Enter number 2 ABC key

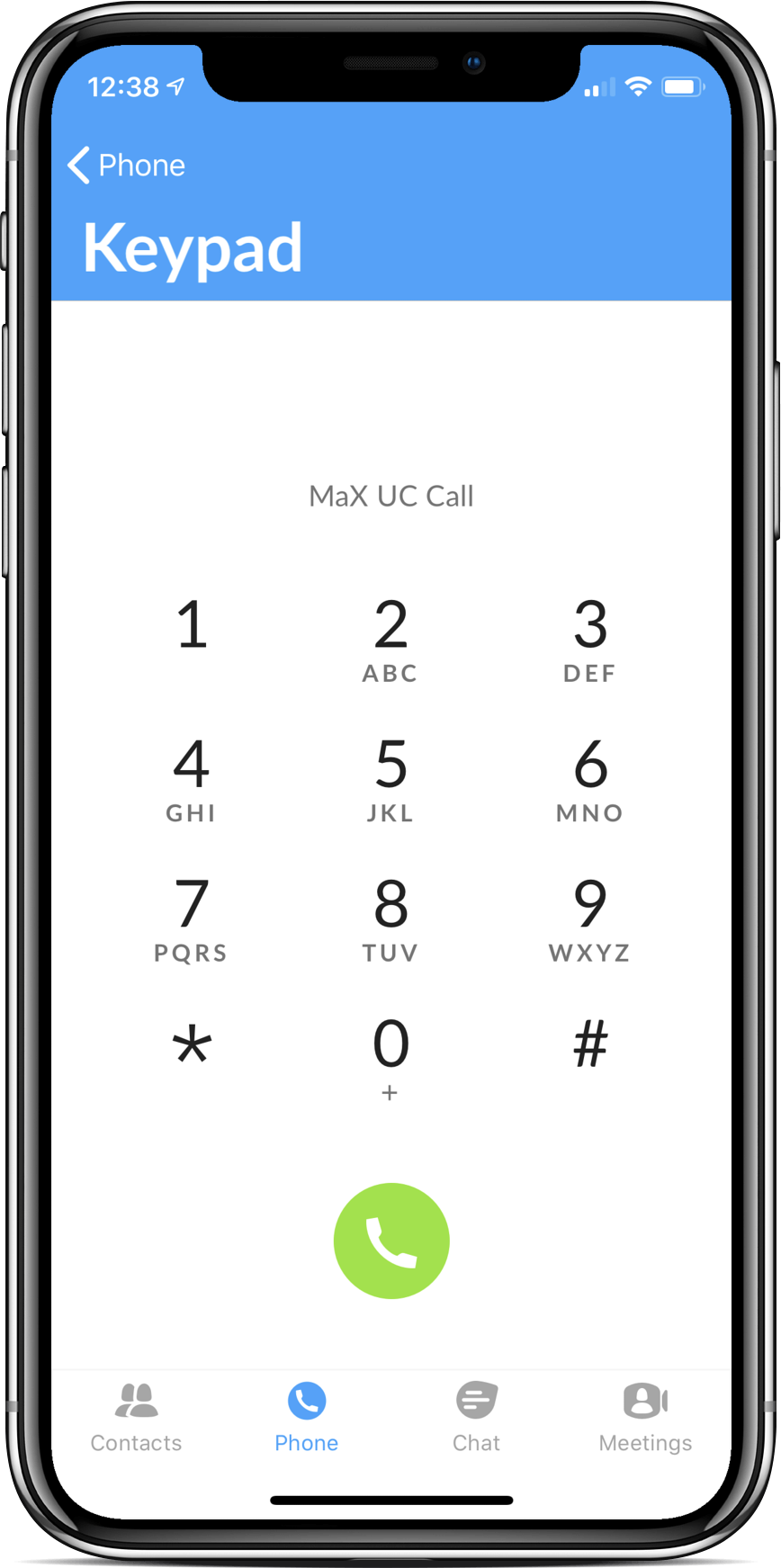(x=390, y=639)
